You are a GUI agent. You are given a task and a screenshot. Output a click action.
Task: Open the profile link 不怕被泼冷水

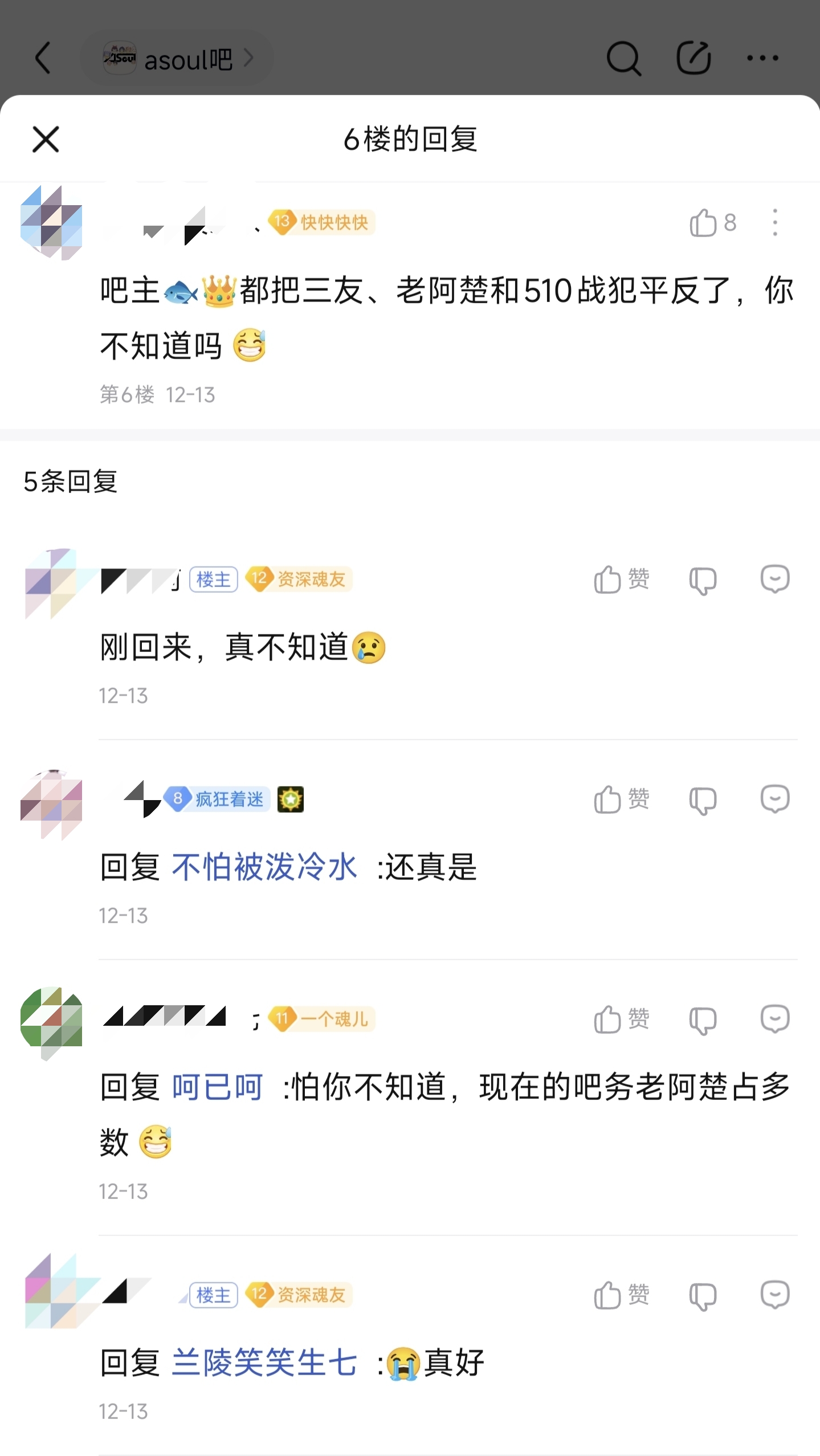264,867
